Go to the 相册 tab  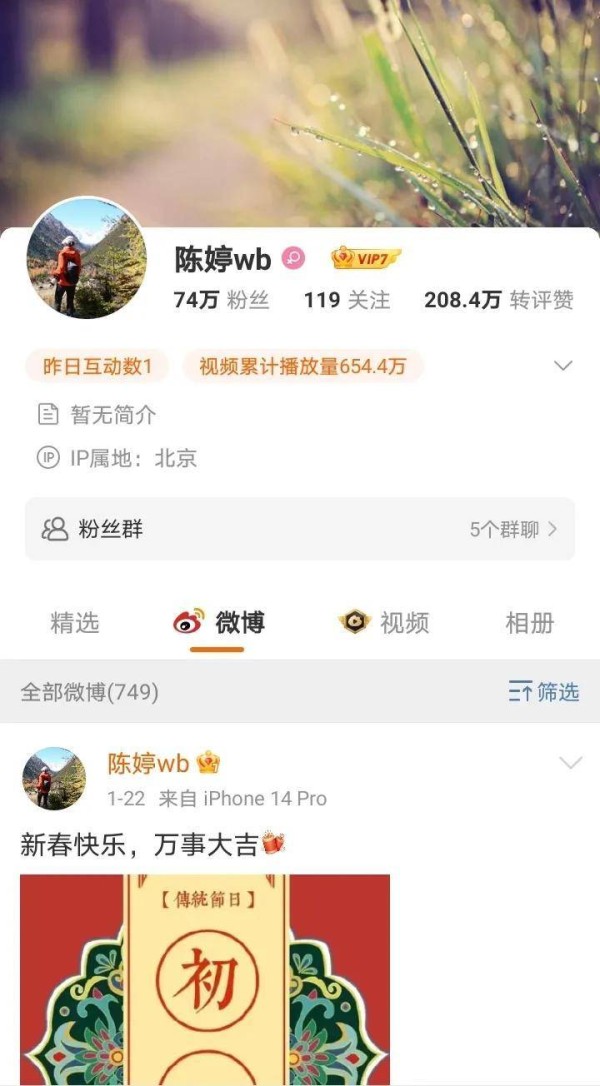529,623
